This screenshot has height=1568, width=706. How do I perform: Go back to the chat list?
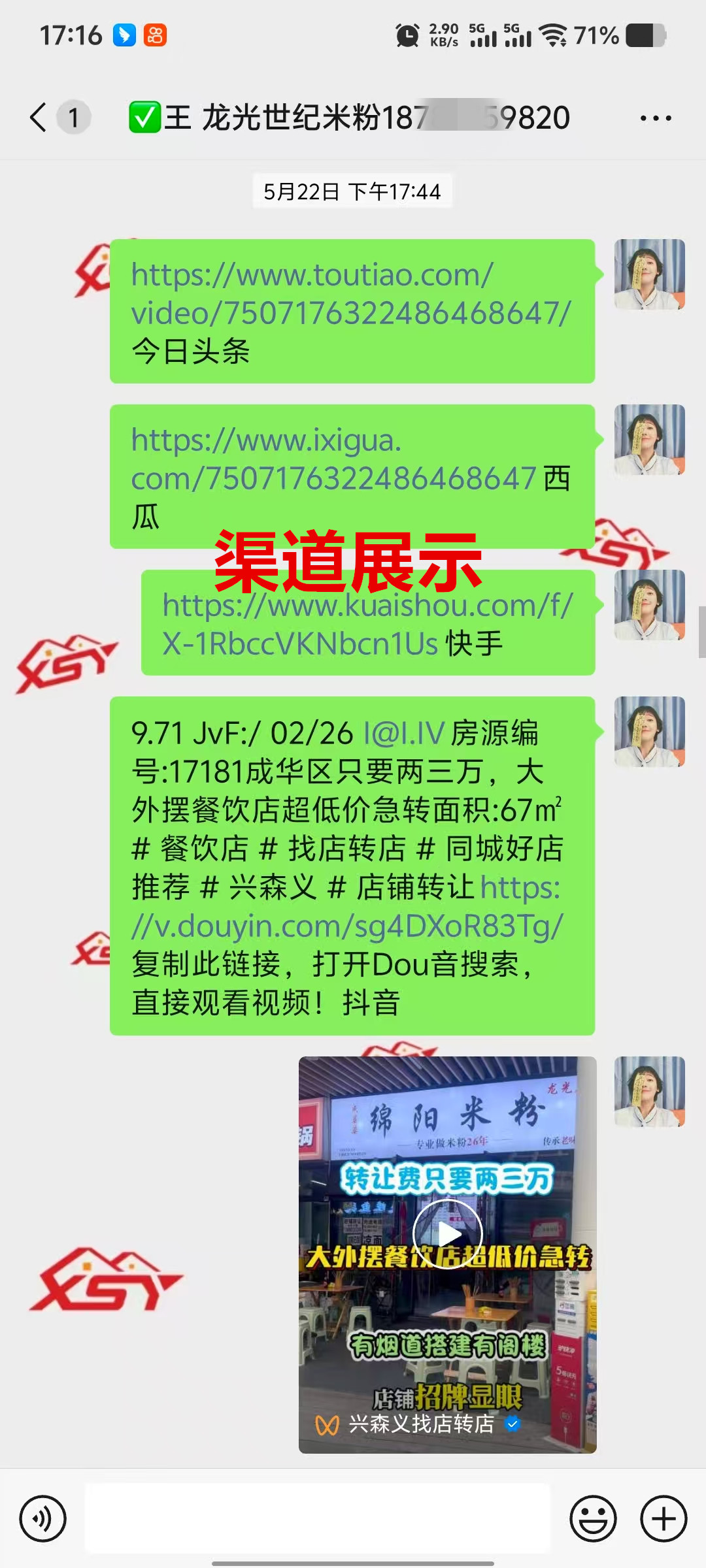tap(39, 118)
